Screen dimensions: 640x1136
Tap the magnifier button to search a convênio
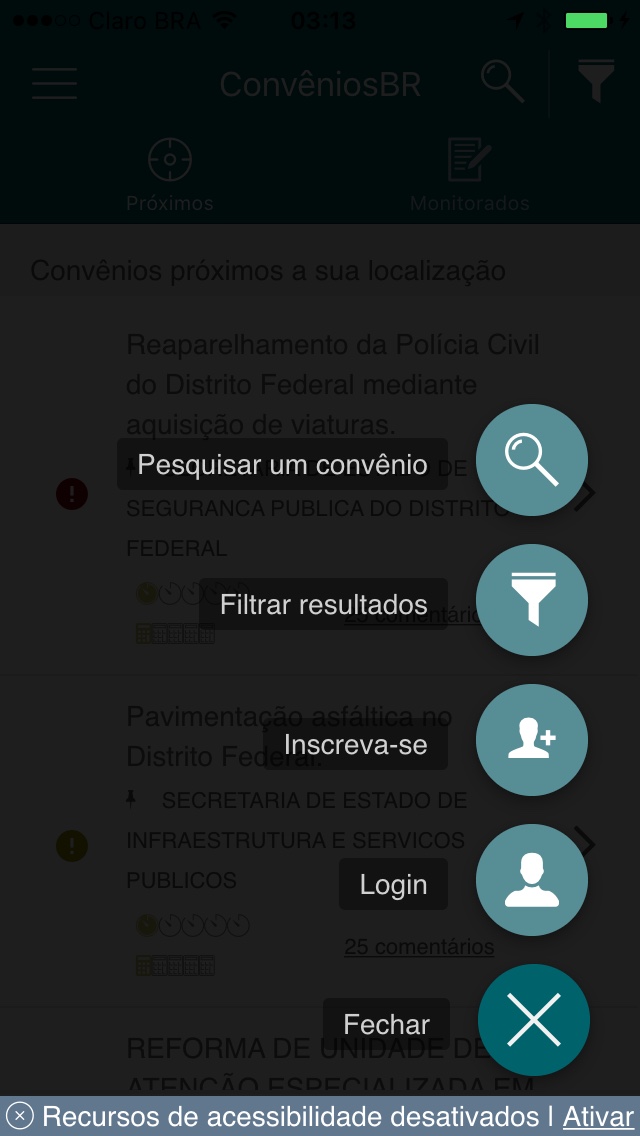[x=531, y=460]
